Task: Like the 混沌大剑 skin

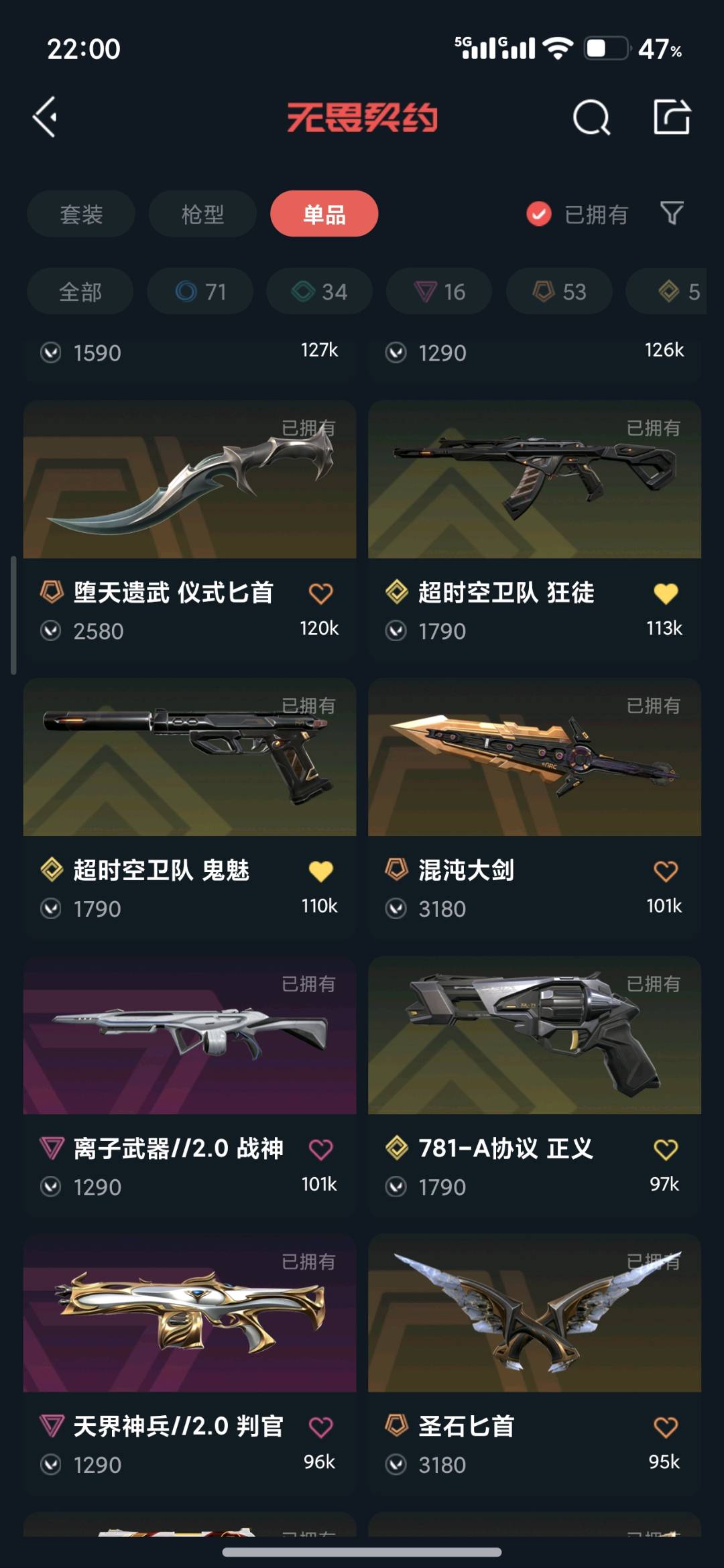Action: tap(666, 871)
